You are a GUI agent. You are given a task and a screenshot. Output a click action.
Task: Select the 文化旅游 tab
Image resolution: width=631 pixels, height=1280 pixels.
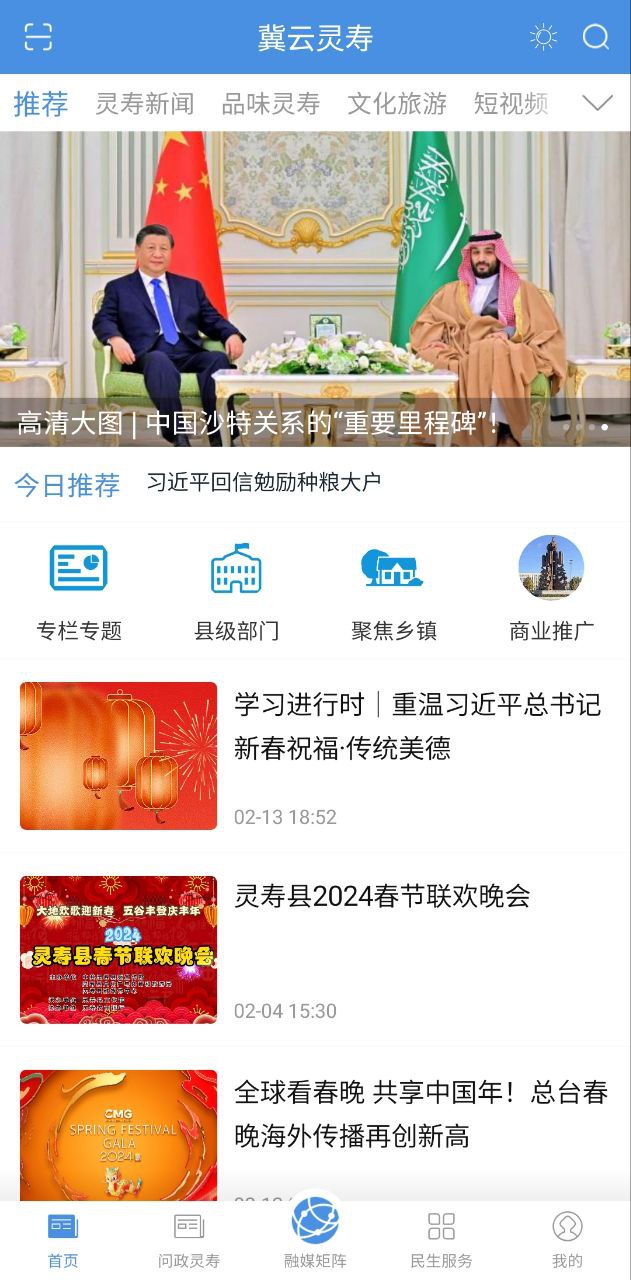[x=397, y=103]
